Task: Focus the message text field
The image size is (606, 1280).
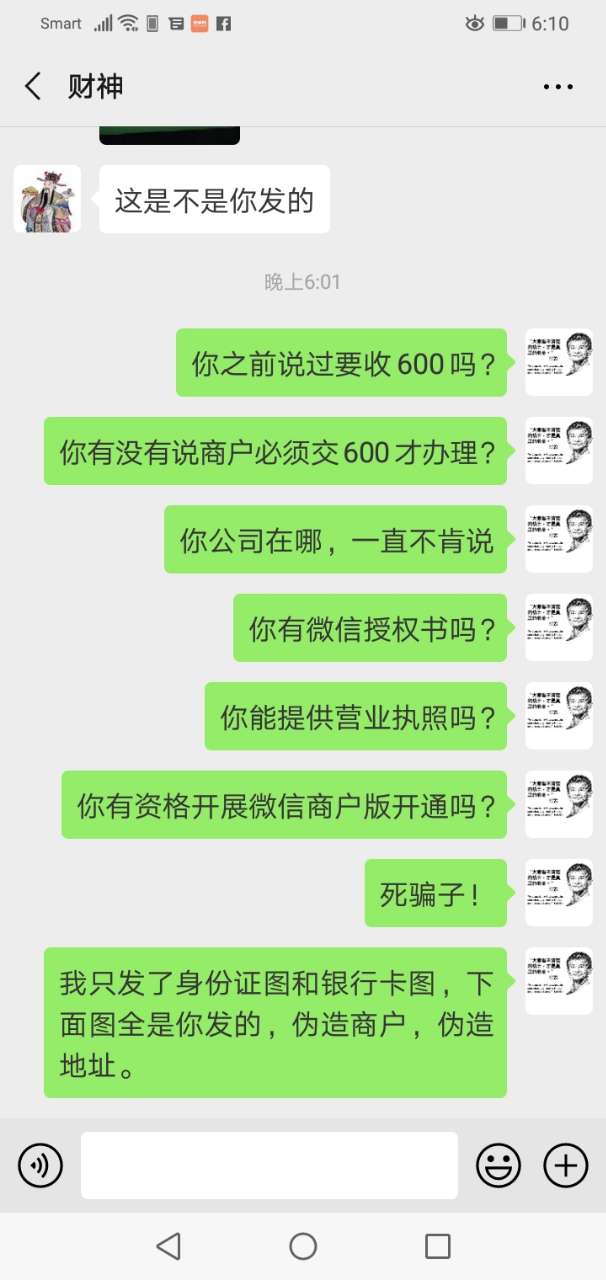Action: pyautogui.click(x=269, y=1165)
